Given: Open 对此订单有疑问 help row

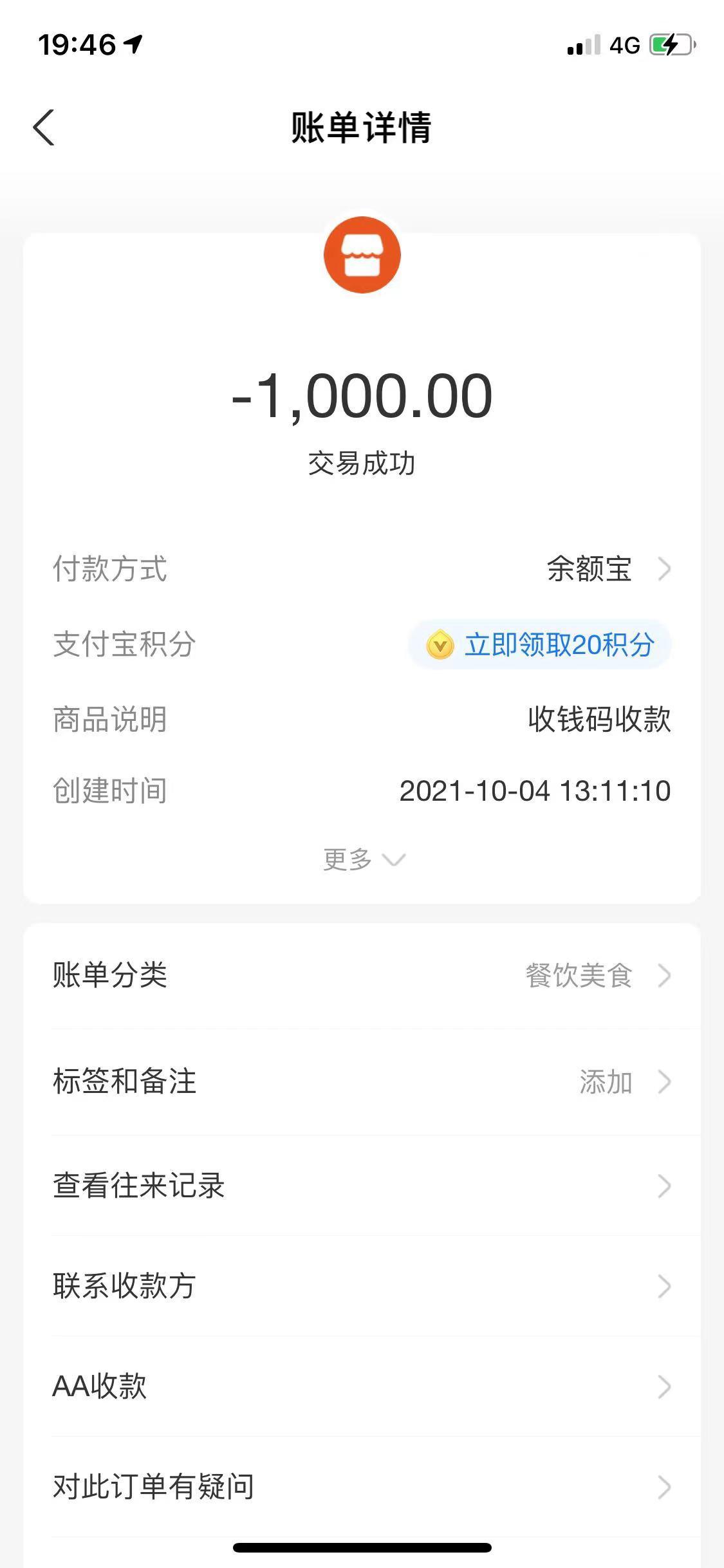Looking at the screenshot, I should [362, 1487].
